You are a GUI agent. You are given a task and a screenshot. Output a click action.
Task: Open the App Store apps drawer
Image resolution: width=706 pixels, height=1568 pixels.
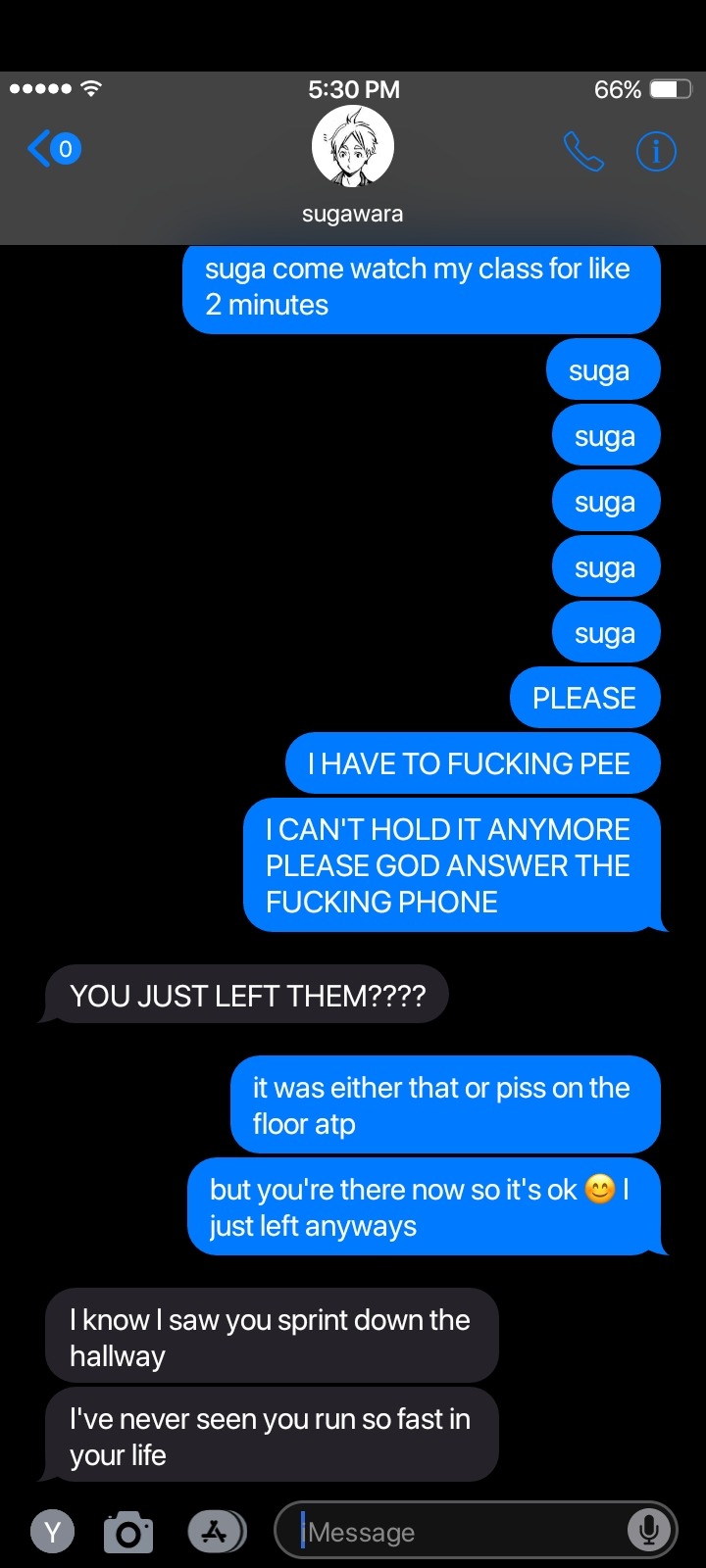pyautogui.click(x=216, y=1531)
